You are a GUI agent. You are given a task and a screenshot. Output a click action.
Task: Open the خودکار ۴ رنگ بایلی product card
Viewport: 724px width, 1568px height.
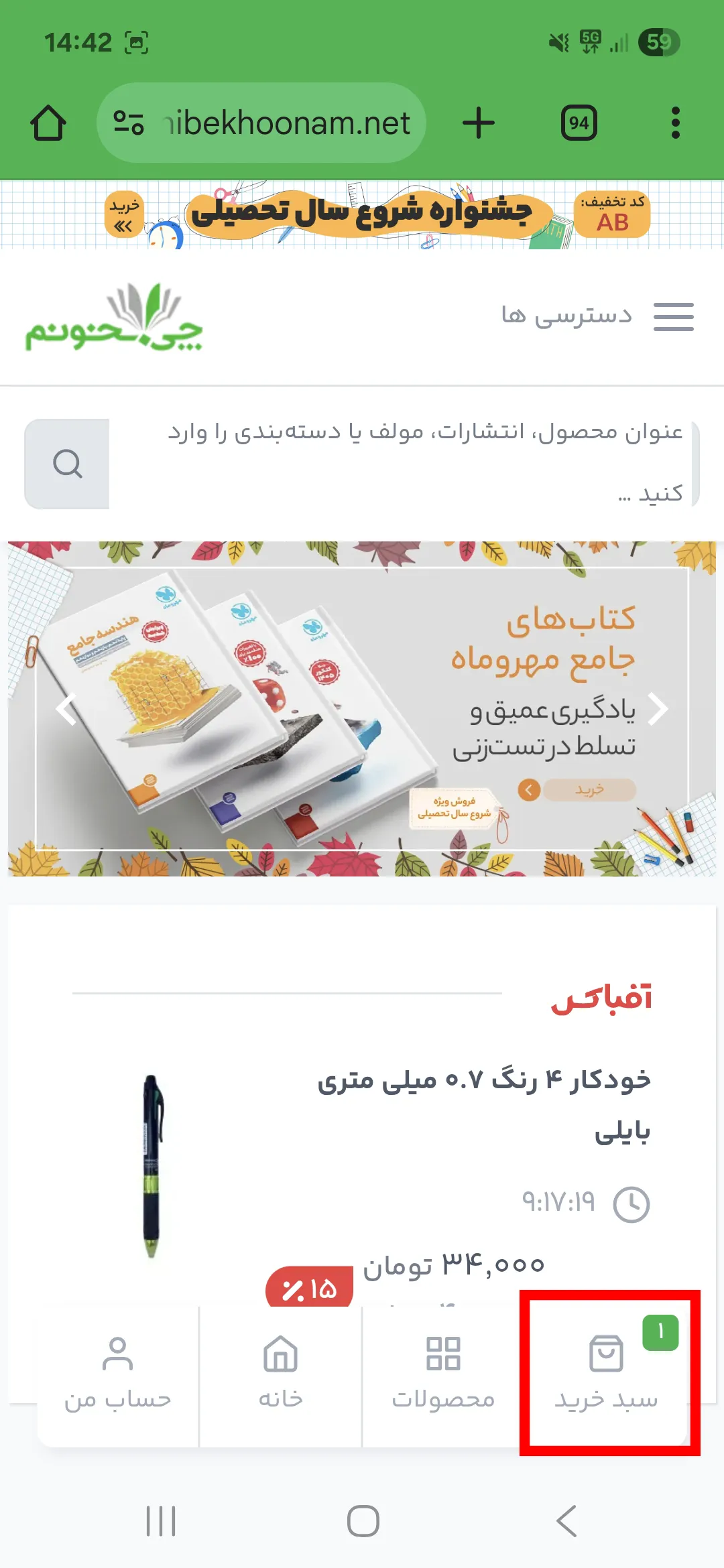pos(483,1106)
